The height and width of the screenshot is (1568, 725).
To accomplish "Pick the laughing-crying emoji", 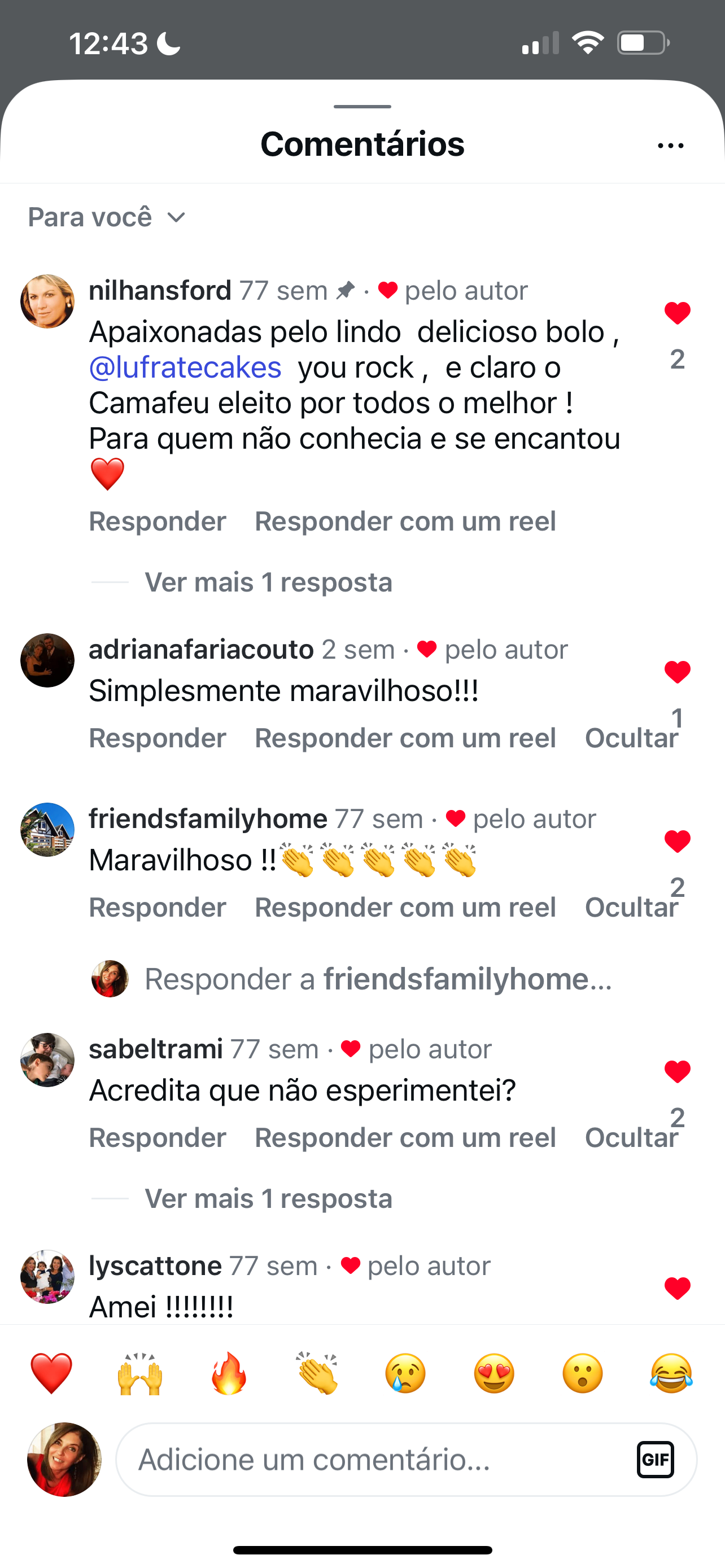I will 671,1373.
